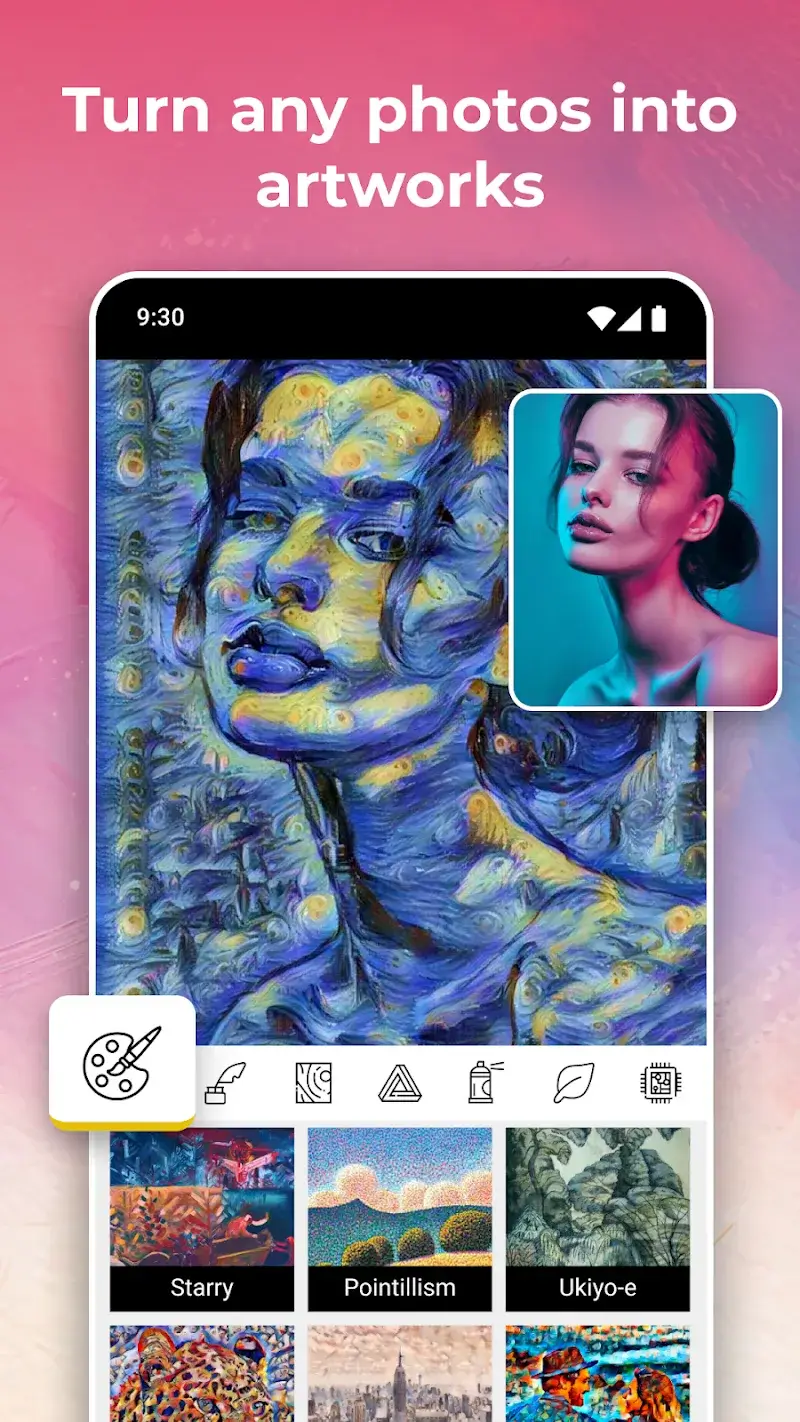Tap the 9:30 clock display
This screenshot has height=1422, width=800.
point(159,317)
